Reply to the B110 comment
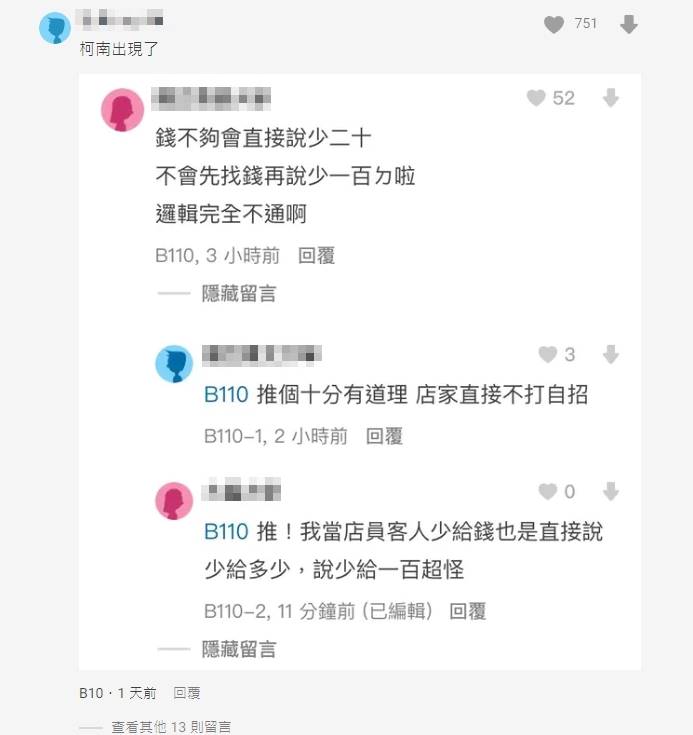 pyautogui.click(x=317, y=256)
